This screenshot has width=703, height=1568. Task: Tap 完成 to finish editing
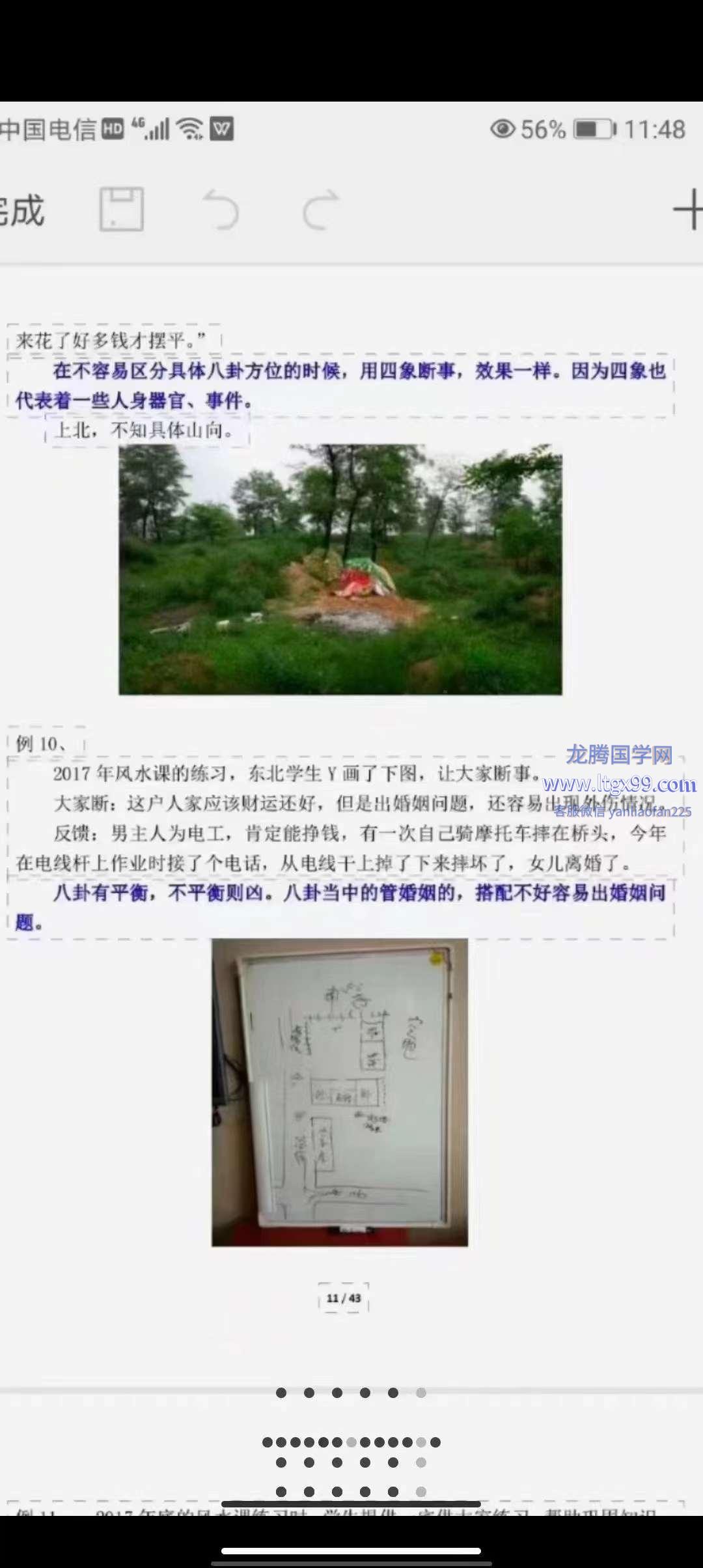pyautogui.click(x=21, y=210)
